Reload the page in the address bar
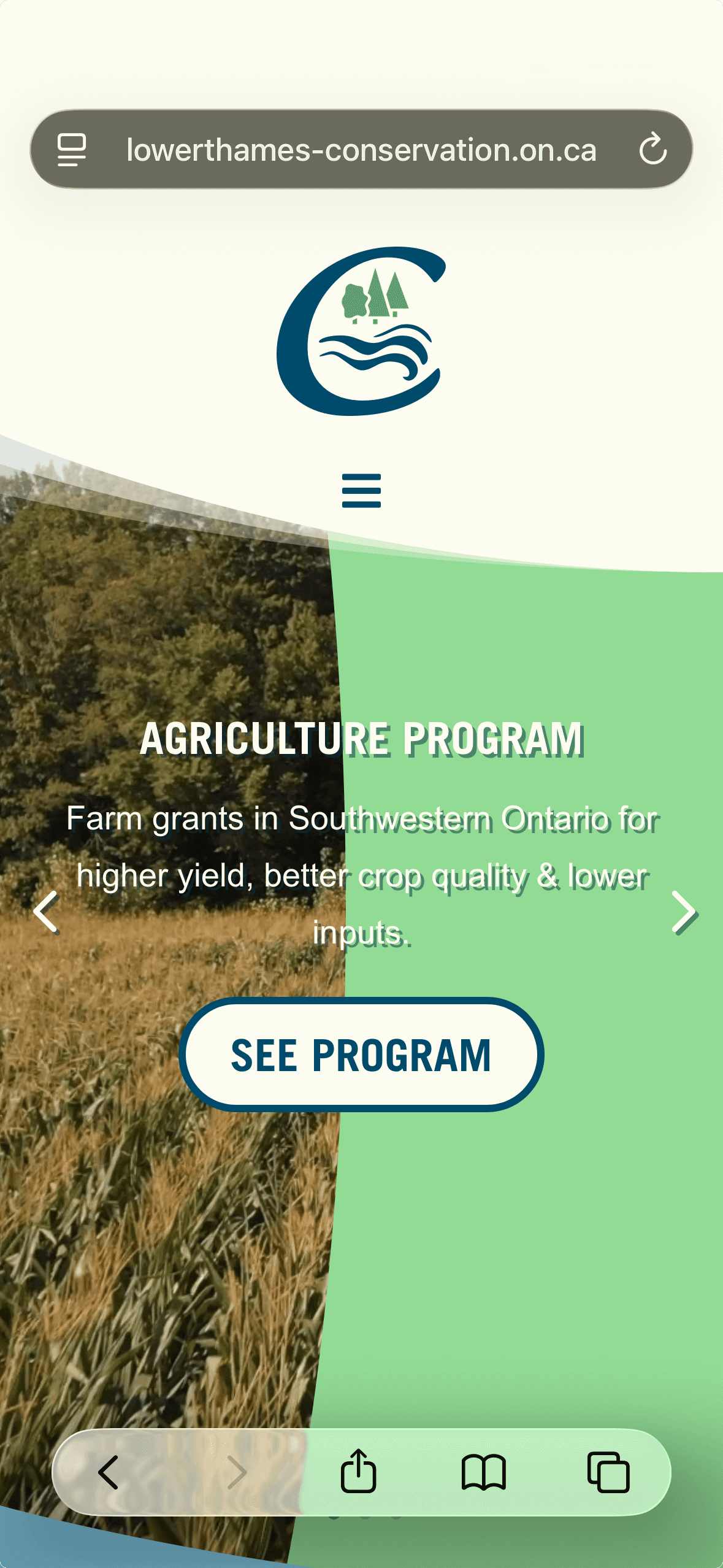Screen dimensions: 723x1568 [x=652, y=149]
